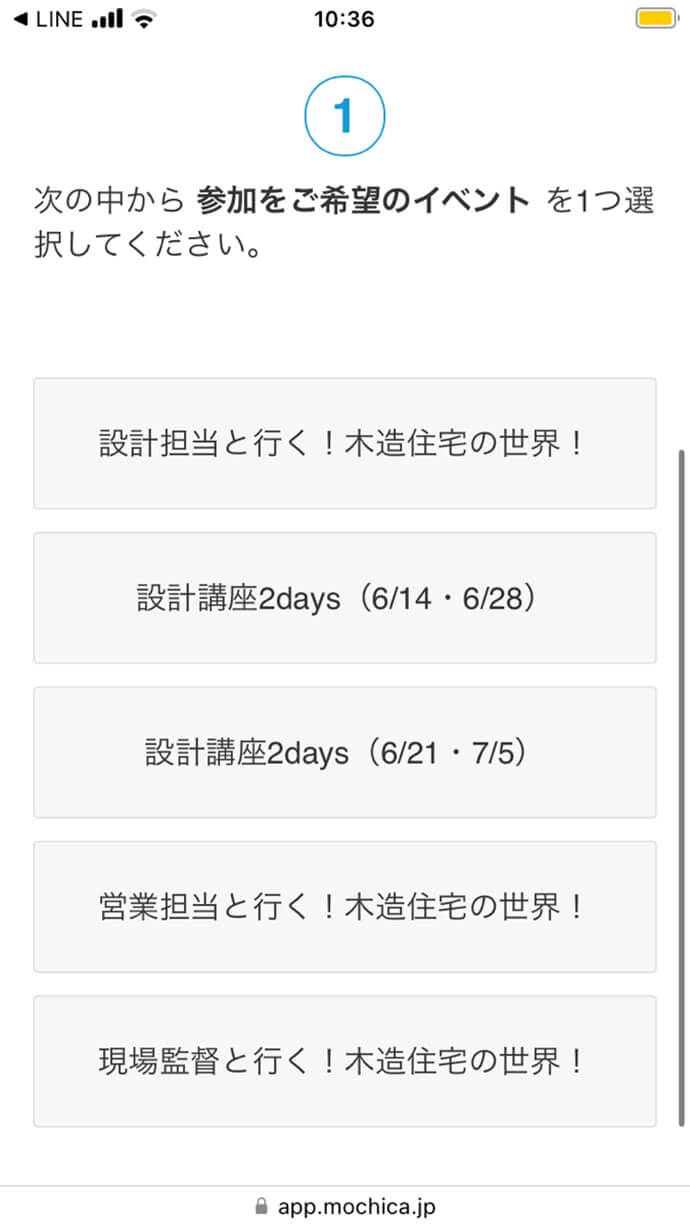
Task: Select 設計担当と行く！木造住宅の世界！ event
Action: tap(345, 443)
